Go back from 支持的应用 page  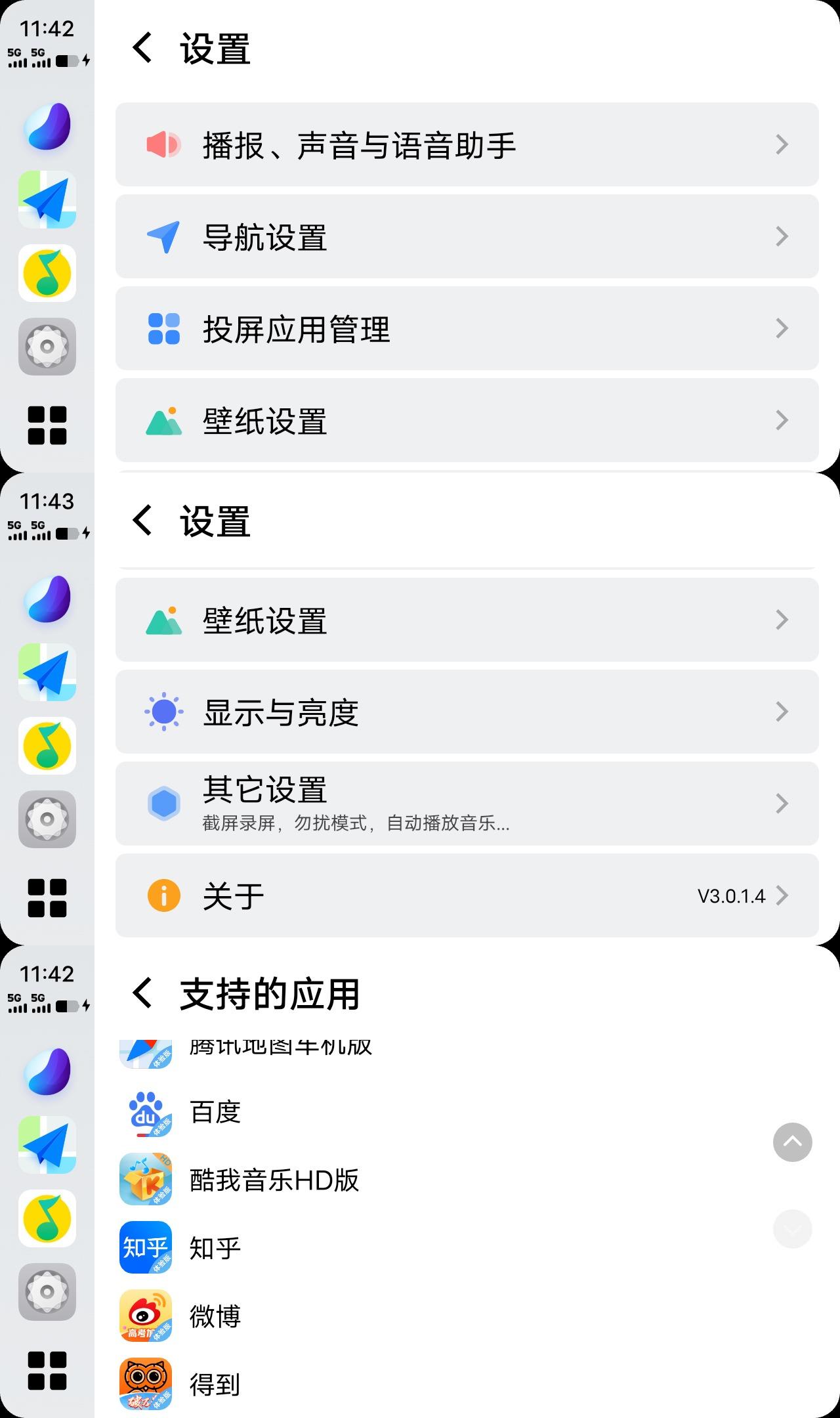pyautogui.click(x=143, y=993)
